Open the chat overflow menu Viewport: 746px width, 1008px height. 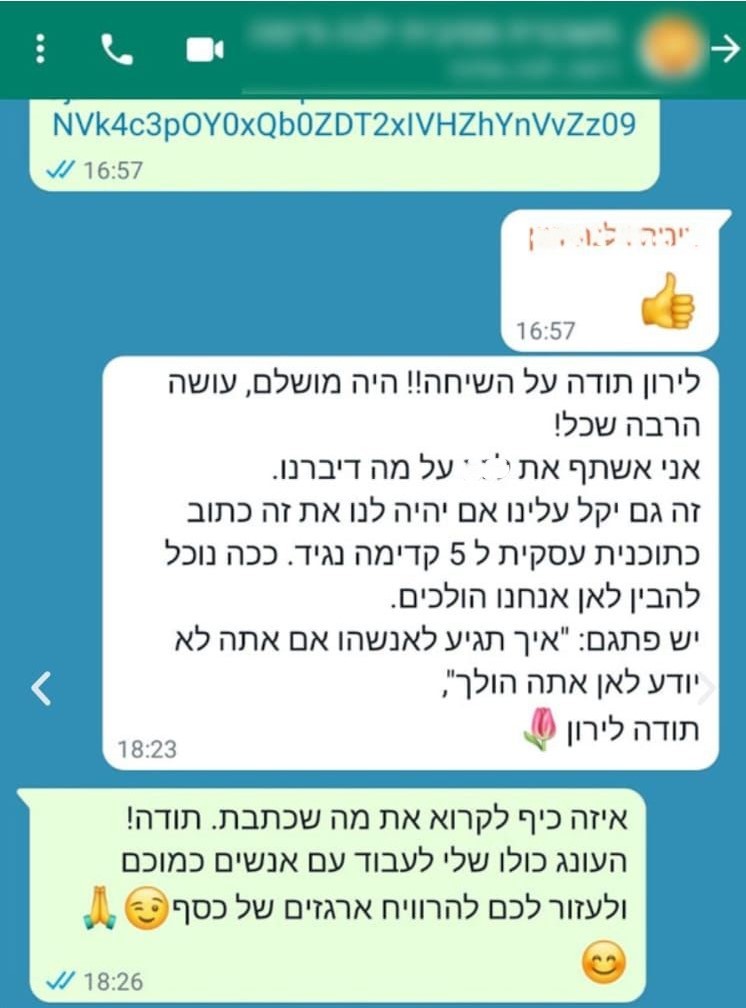pyautogui.click(x=41, y=48)
